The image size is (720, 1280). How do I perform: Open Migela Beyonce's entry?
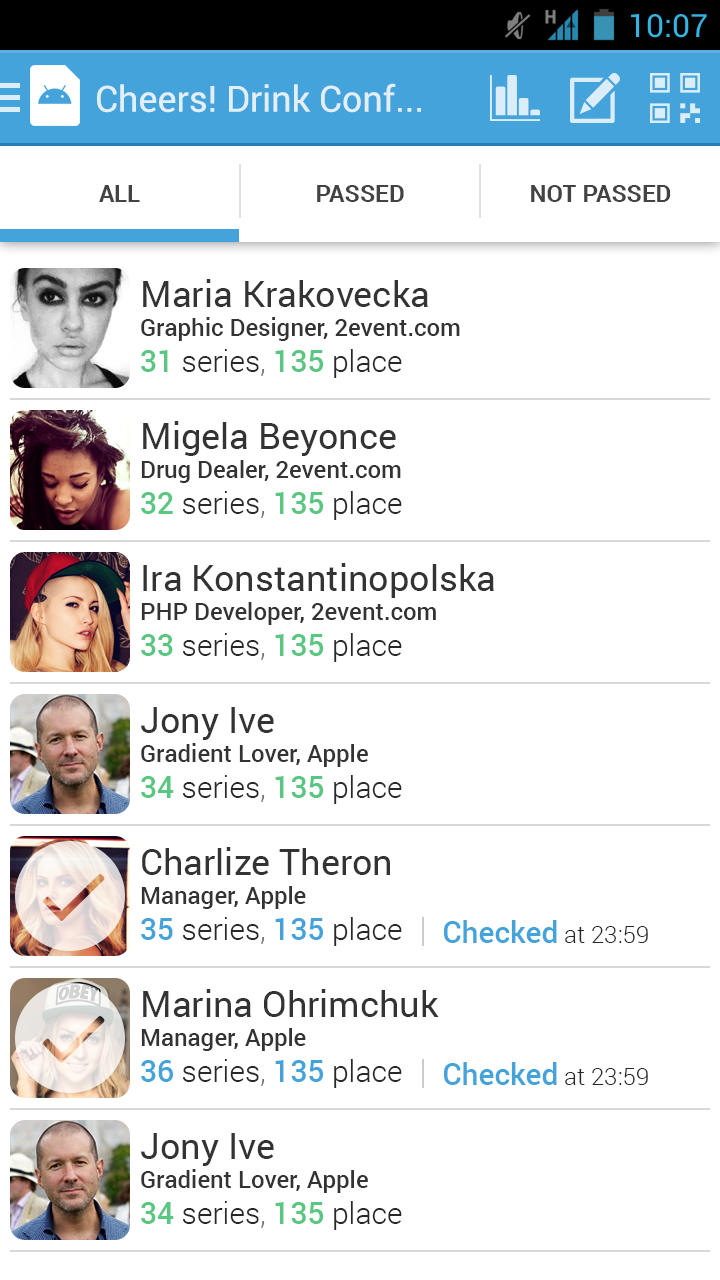click(360, 470)
